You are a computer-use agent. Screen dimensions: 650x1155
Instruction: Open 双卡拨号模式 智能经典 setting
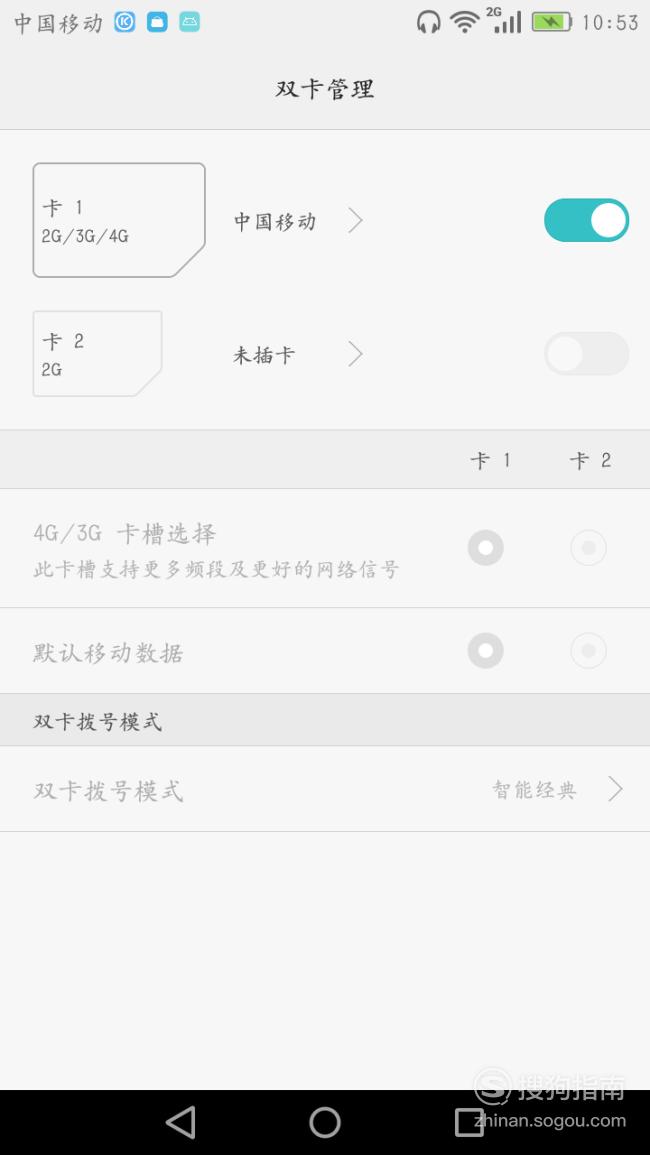point(325,790)
